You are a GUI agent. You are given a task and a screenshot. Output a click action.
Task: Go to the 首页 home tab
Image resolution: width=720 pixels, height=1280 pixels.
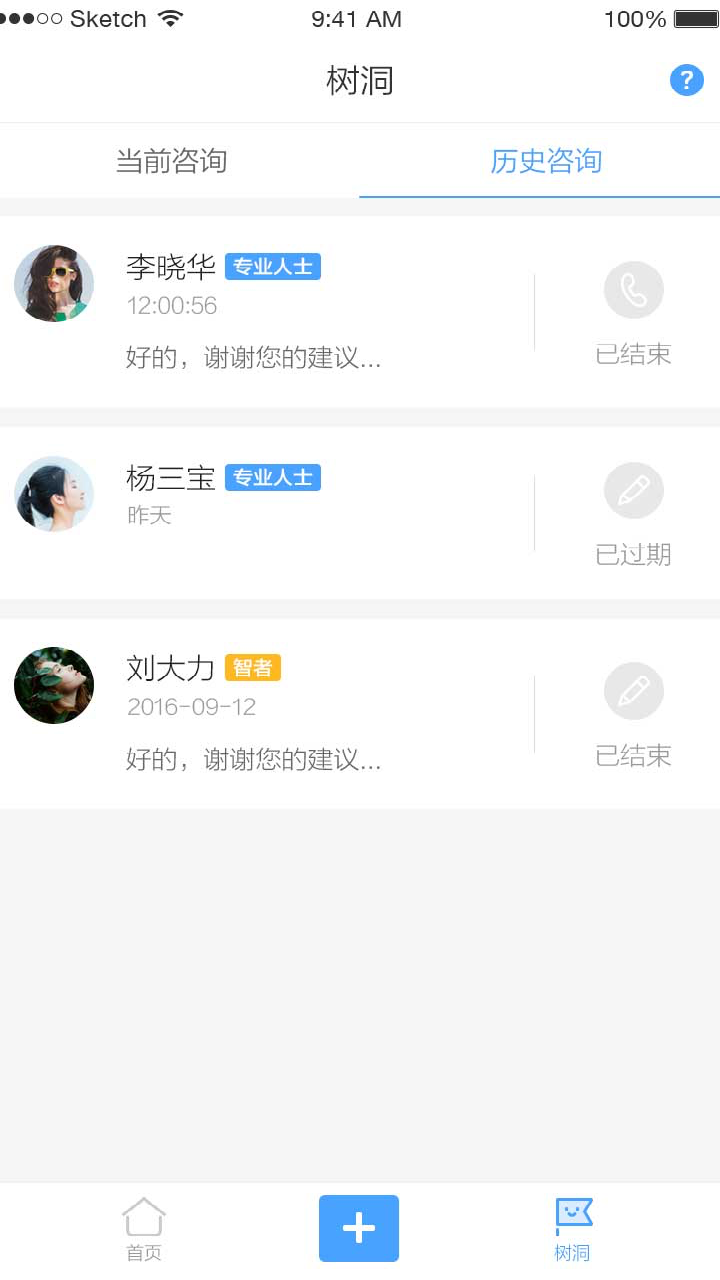tap(144, 1230)
